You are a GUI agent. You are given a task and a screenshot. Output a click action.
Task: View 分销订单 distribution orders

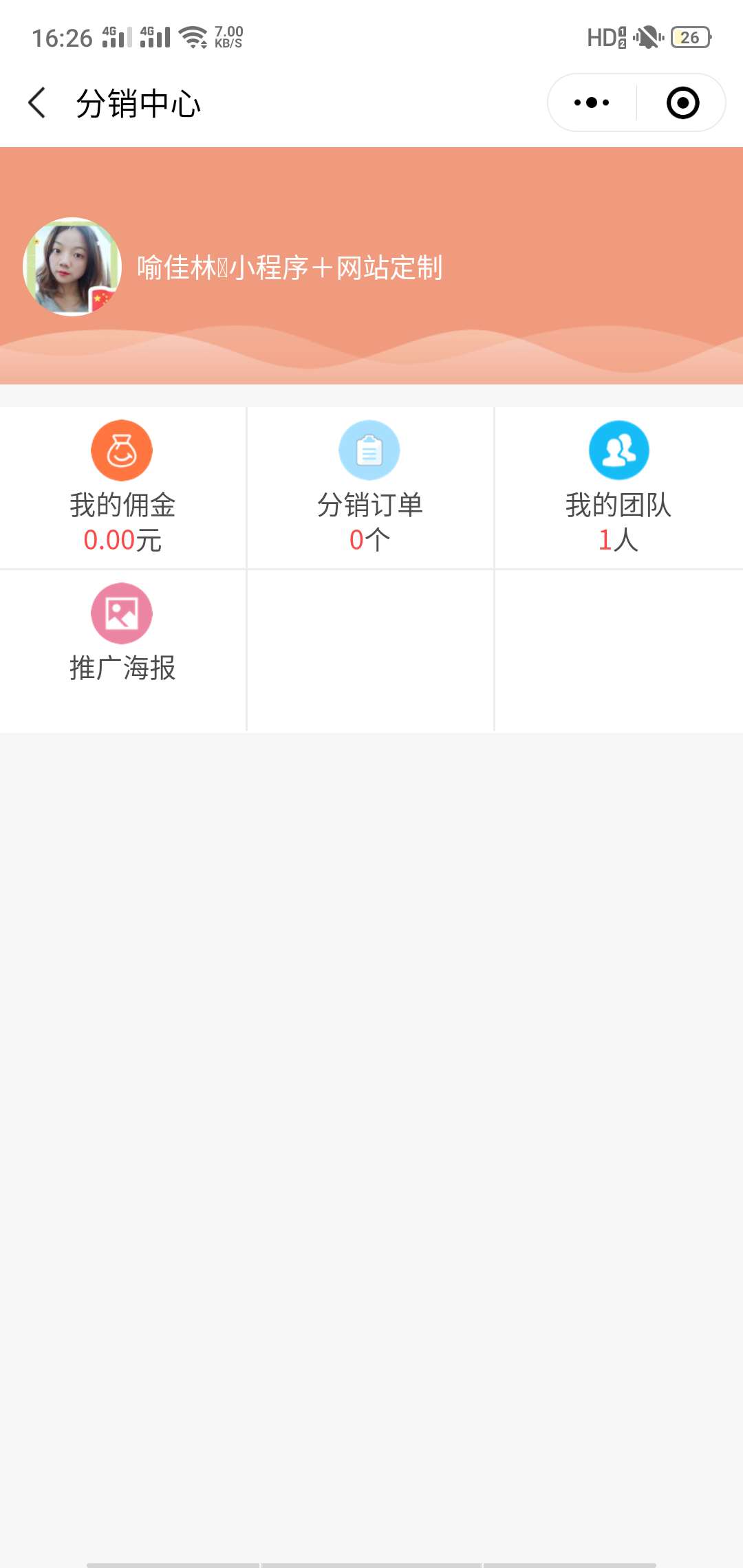tap(370, 487)
